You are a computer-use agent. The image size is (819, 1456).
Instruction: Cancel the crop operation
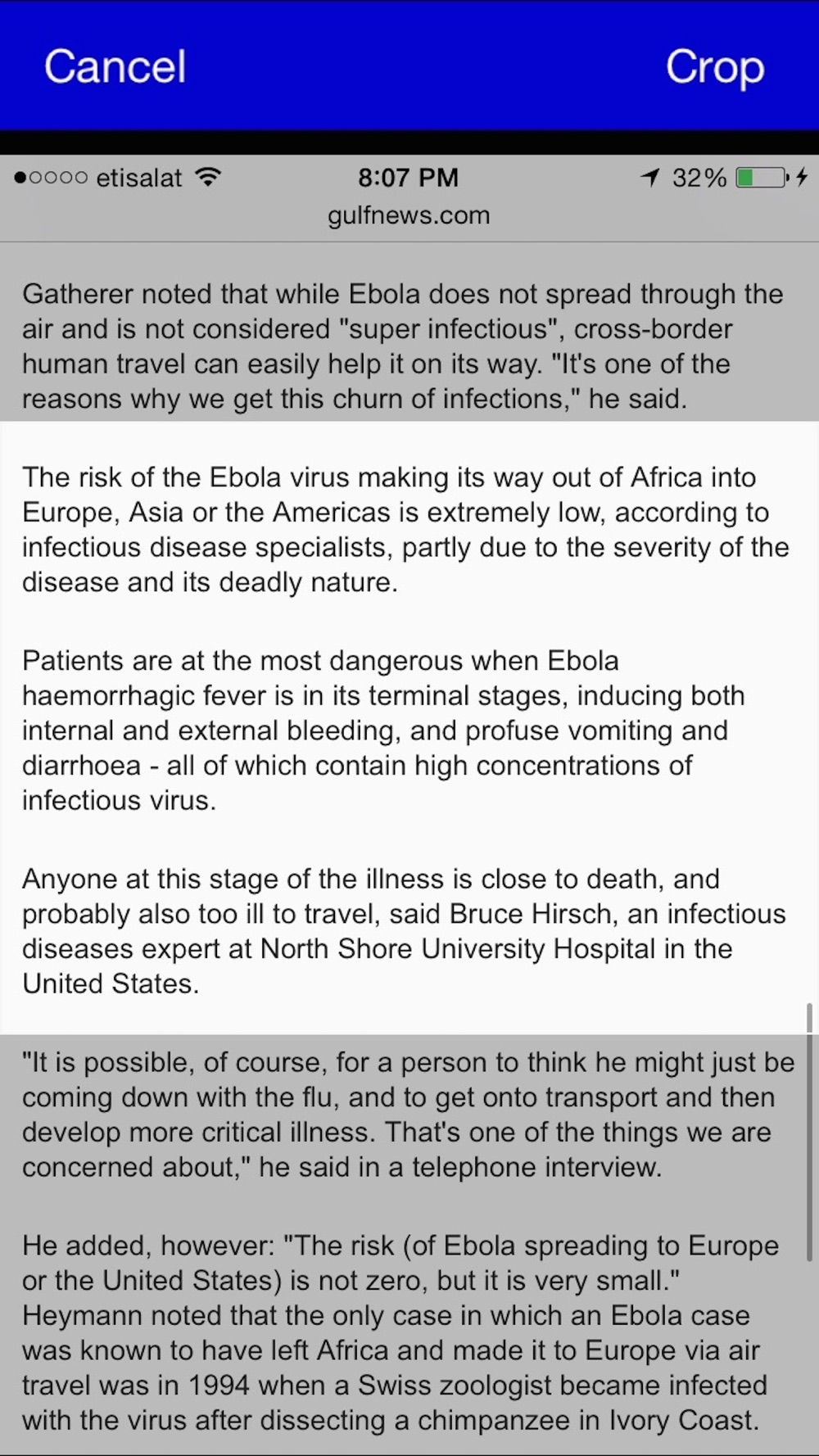pyautogui.click(x=115, y=66)
